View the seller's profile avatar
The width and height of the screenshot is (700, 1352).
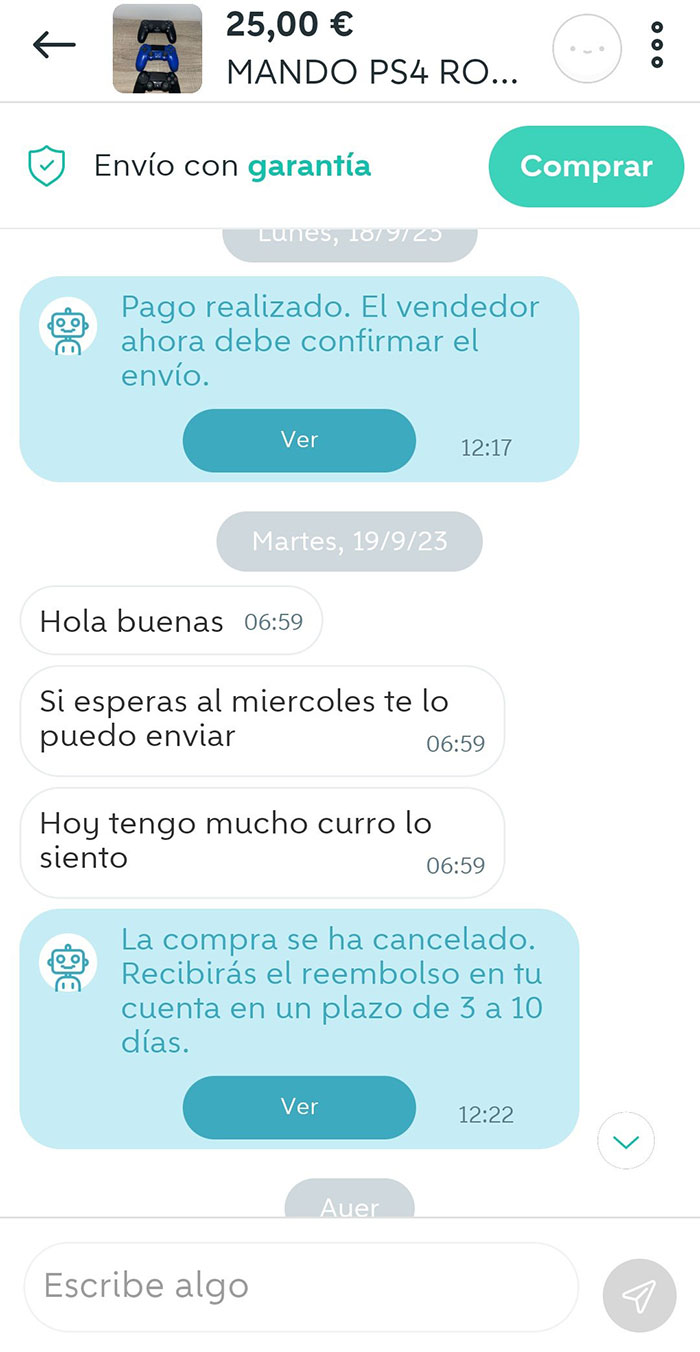tap(587, 48)
